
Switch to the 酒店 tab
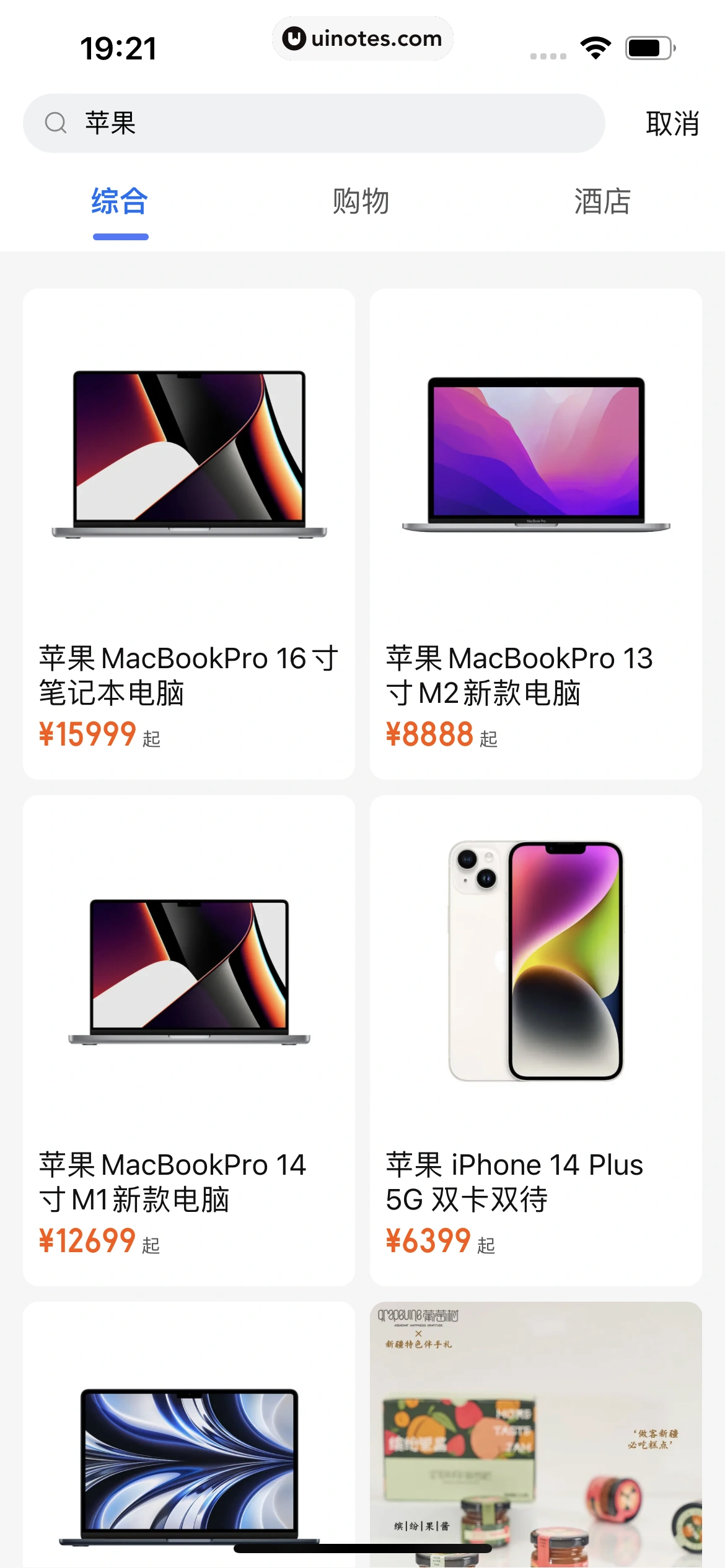coord(602,202)
